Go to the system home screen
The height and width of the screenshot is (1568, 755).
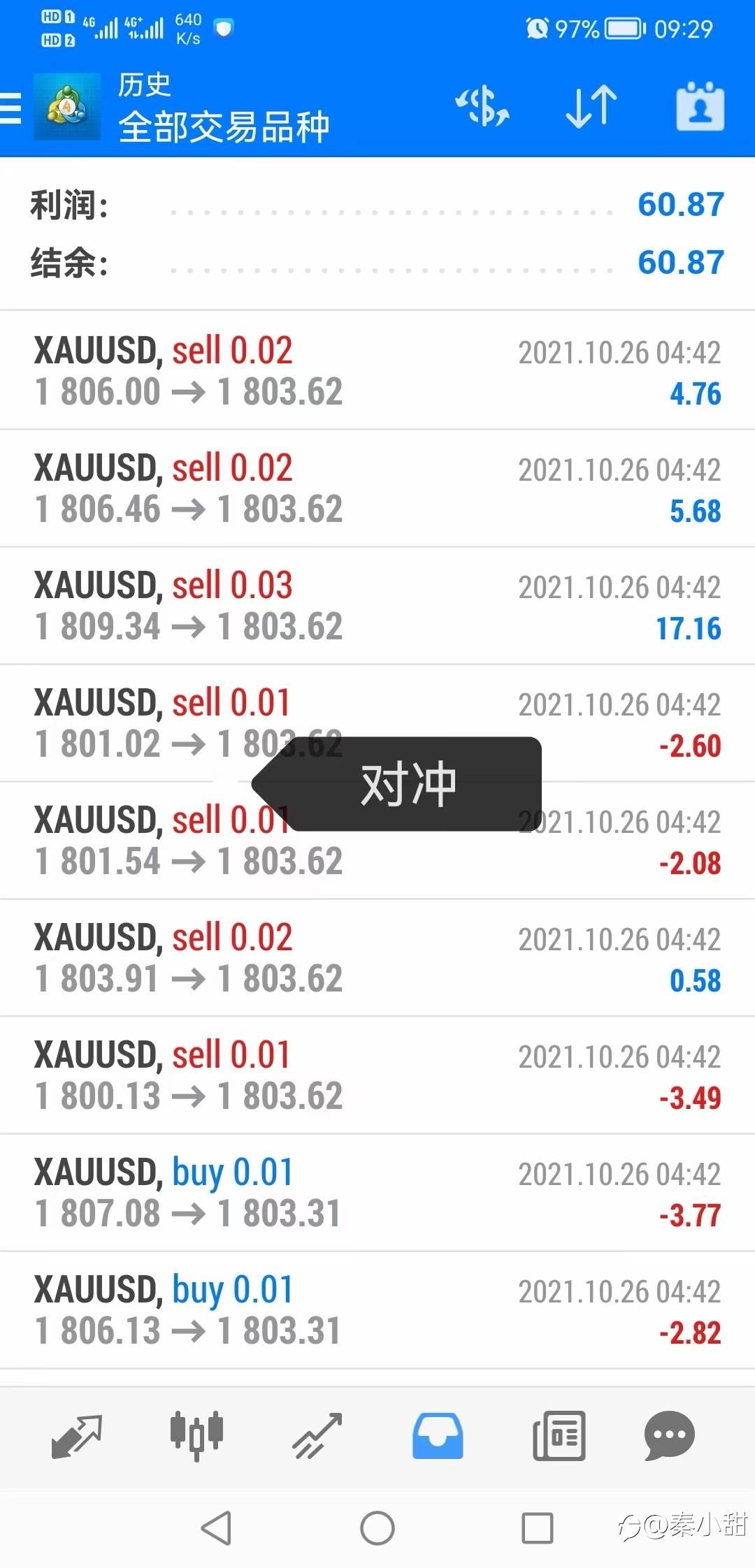click(377, 1528)
